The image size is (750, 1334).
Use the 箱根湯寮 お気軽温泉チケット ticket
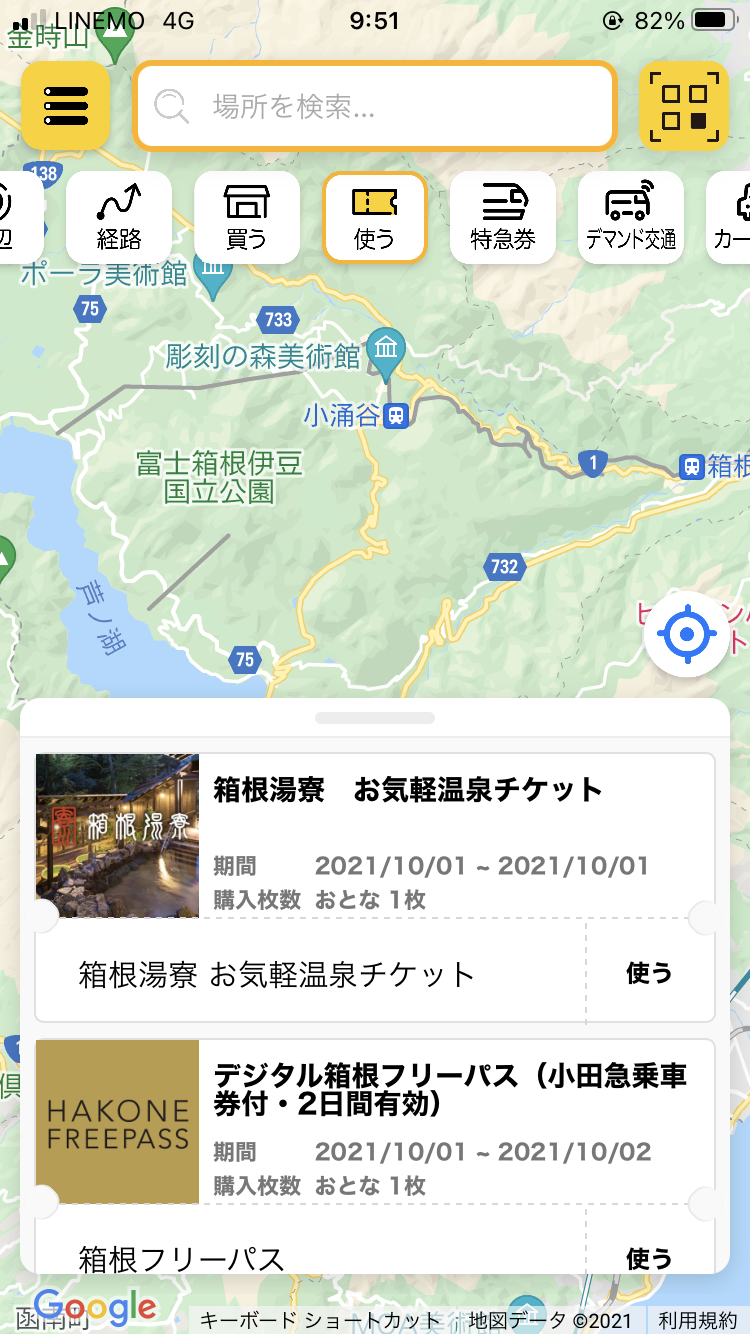(649, 973)
